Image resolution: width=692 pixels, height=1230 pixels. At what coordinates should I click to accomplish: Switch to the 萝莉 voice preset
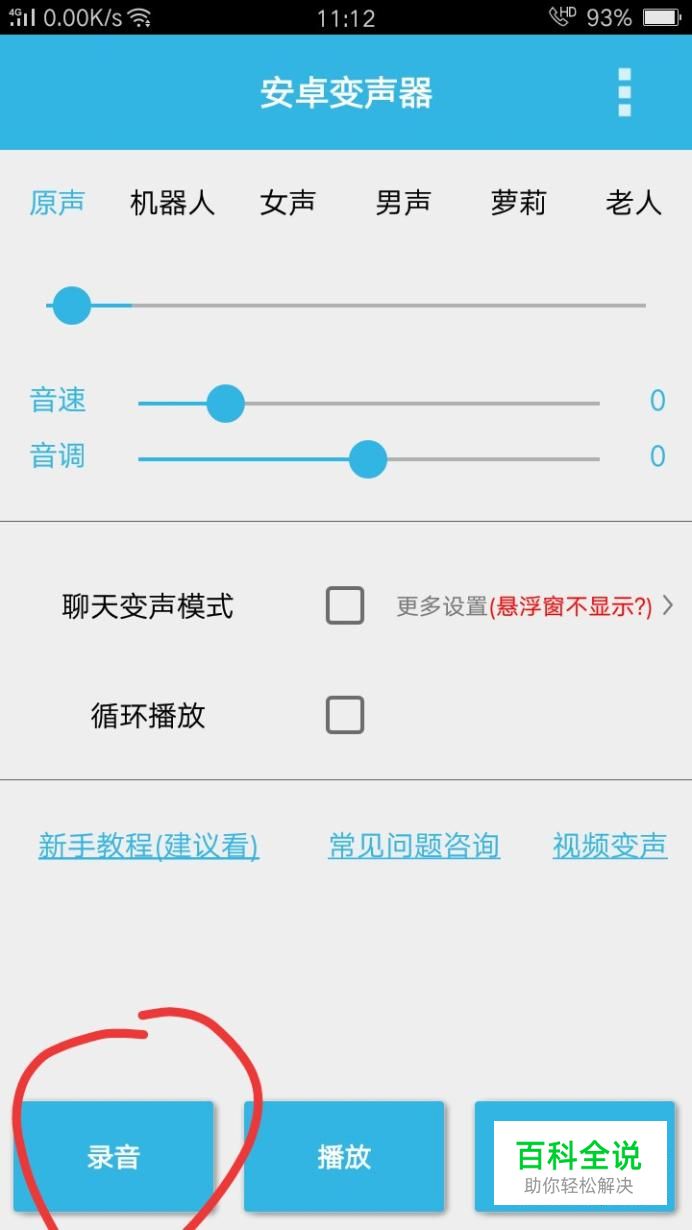click(x=518, y=203)
